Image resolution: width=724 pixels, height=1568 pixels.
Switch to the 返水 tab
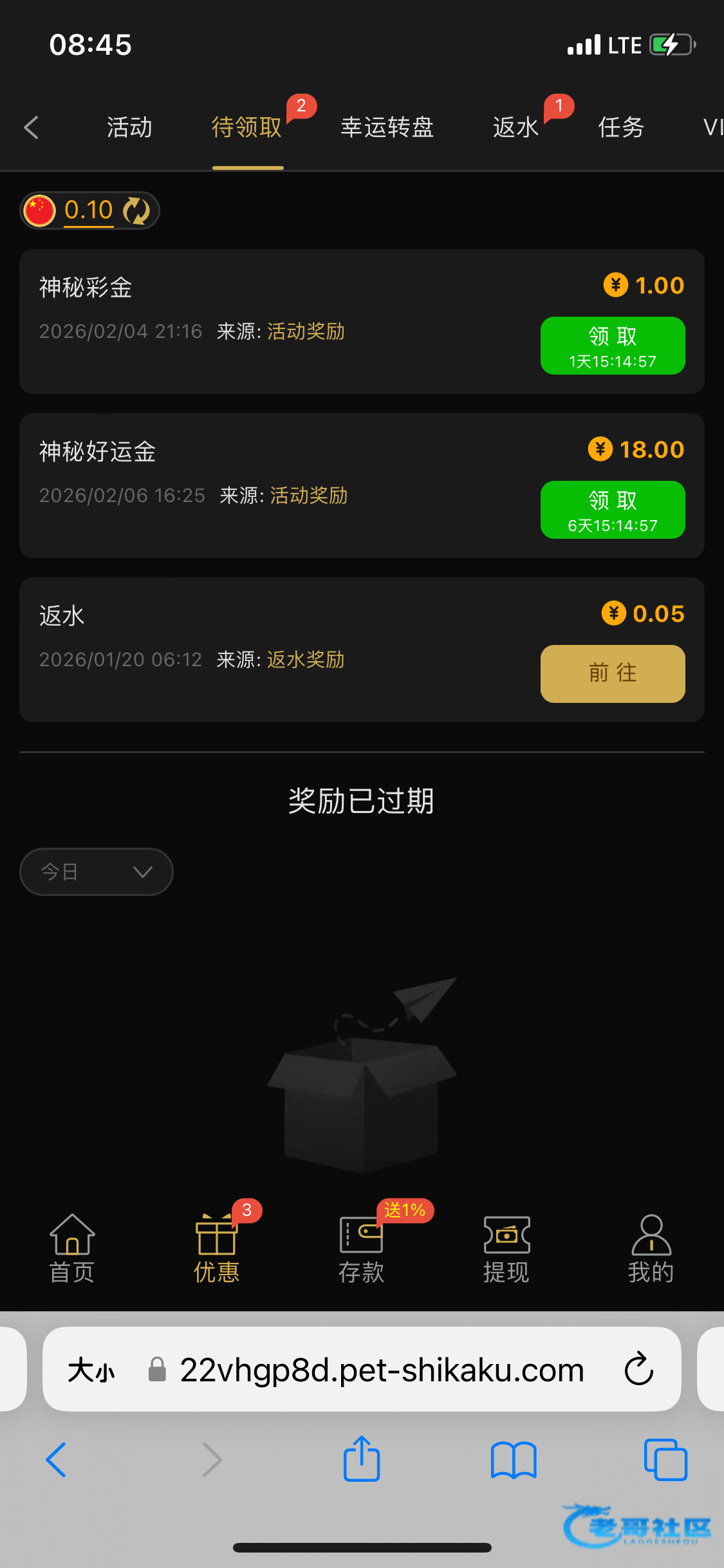coord(515,127)
